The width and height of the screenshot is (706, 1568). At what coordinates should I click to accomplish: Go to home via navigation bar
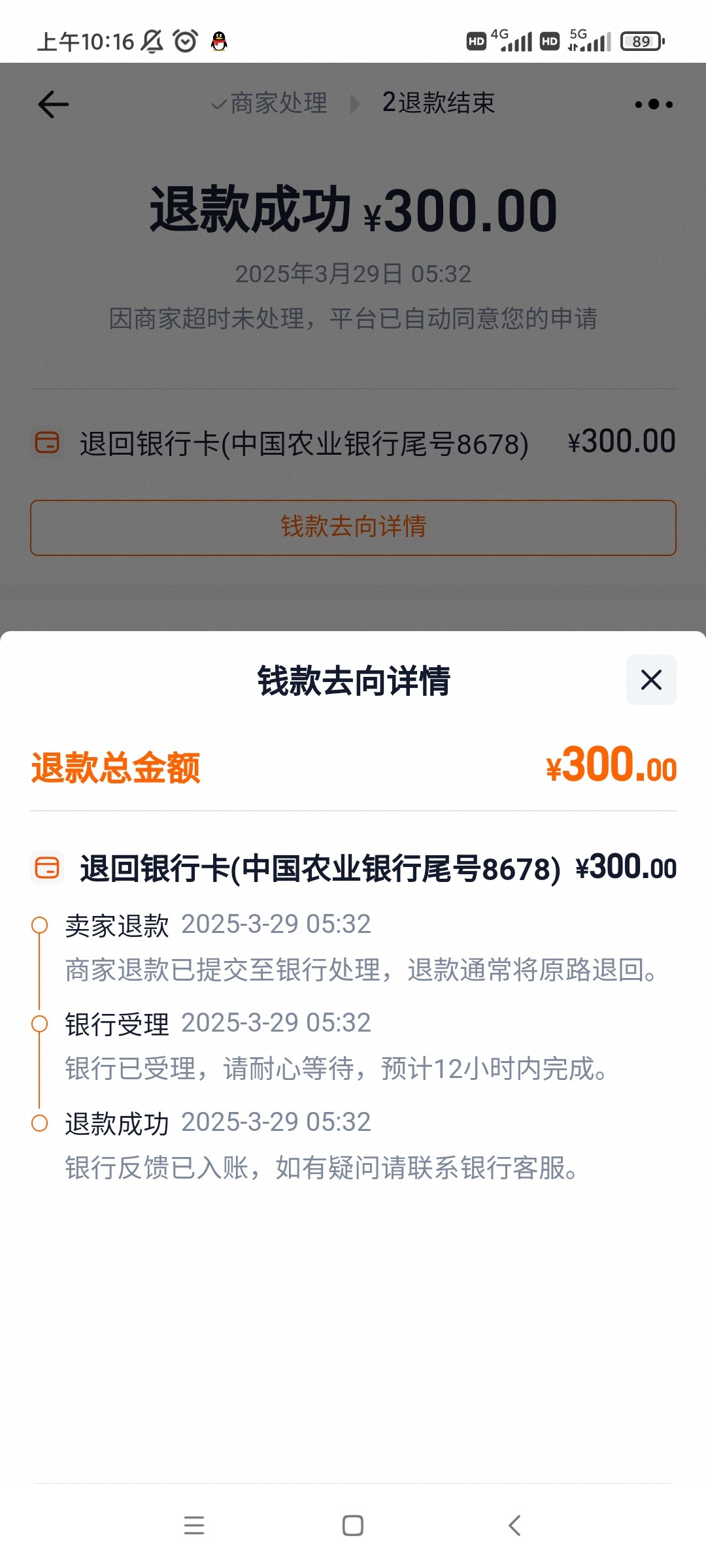(353, 1526)
